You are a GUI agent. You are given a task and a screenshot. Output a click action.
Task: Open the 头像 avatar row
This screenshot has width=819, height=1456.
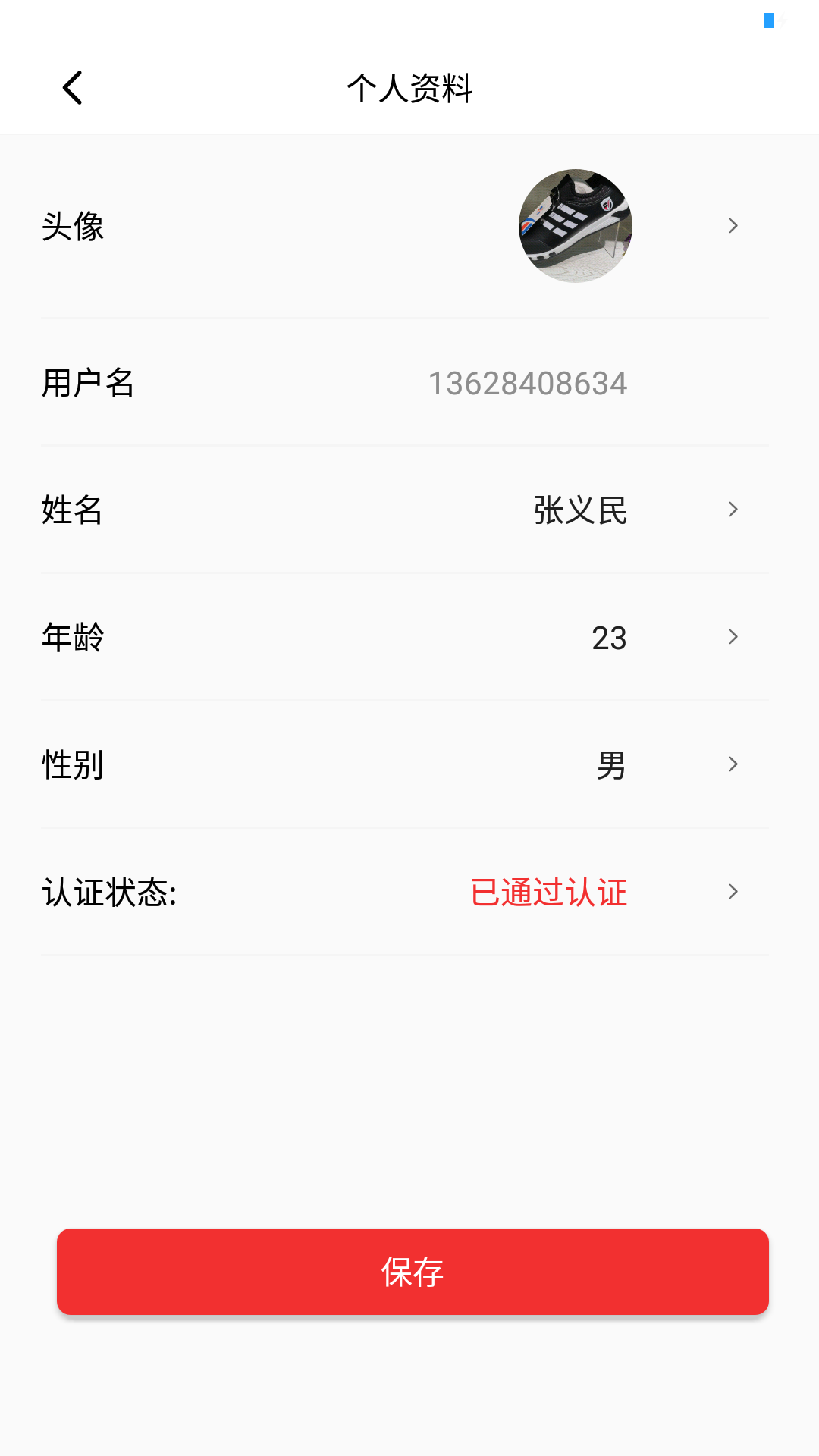(409, 226)
